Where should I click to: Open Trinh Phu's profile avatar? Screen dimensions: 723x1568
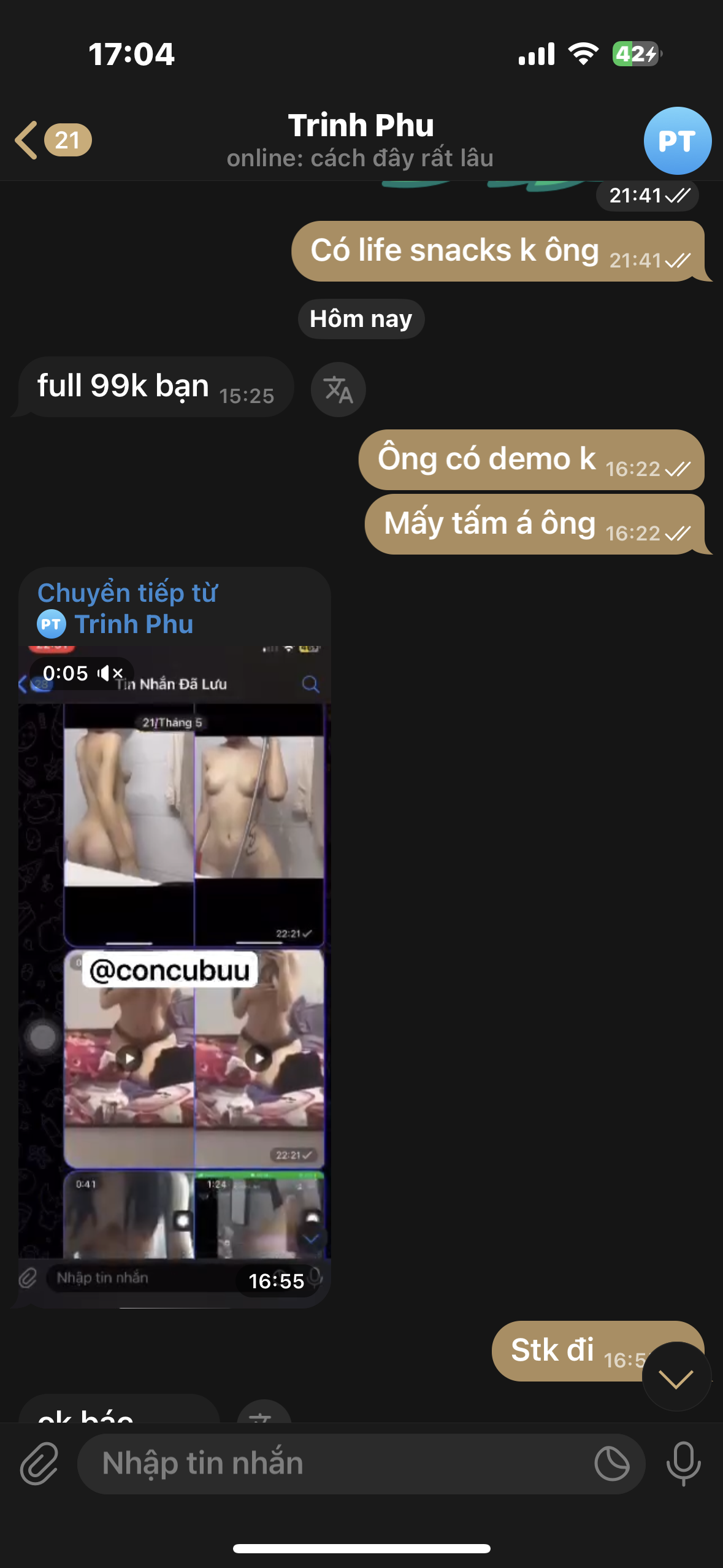pyautogui.click(x=677, y=141)
